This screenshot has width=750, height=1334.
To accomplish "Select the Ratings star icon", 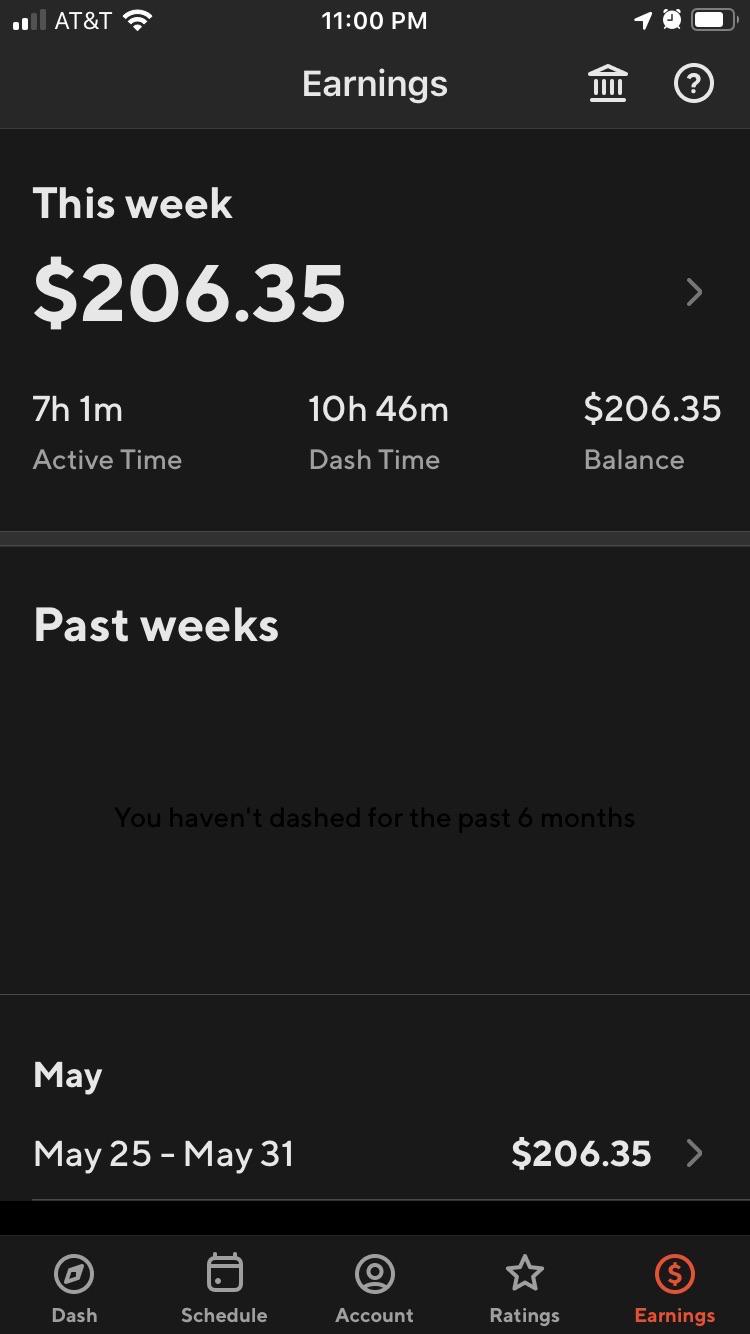I will pyautogui.click(x=524, y=1274).
